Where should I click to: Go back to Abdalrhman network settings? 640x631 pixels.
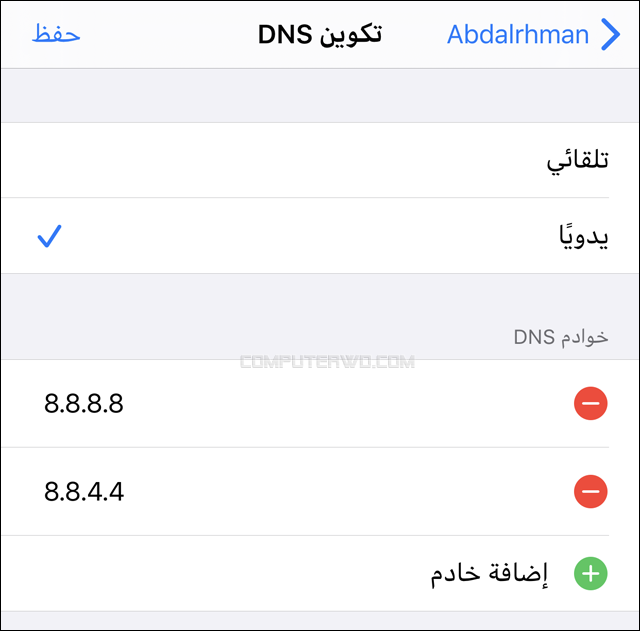click(x=533, y=34)
